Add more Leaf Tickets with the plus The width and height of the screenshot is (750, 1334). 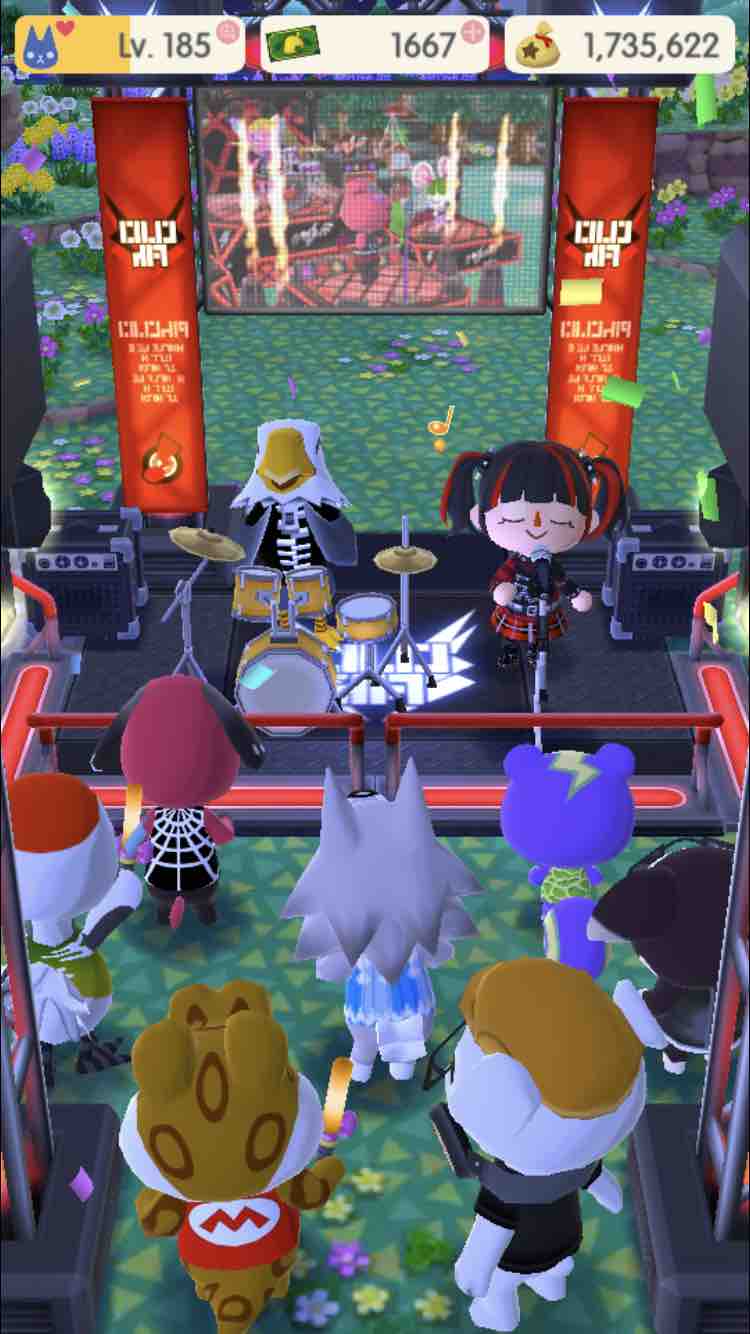pyautogui.click(x=474, y=32)
